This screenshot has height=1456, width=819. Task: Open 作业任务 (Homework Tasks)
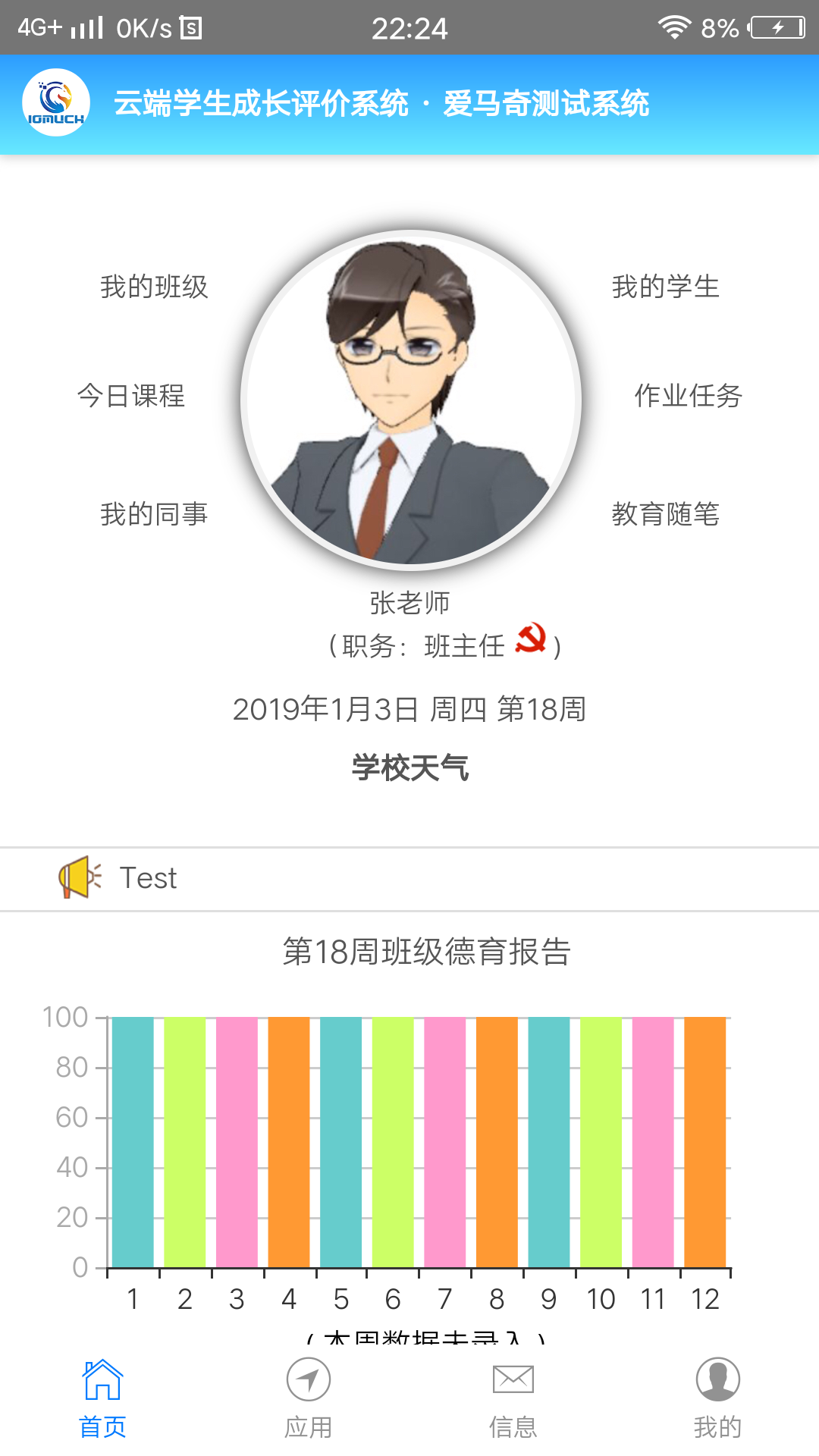click(x=688, y=395)
